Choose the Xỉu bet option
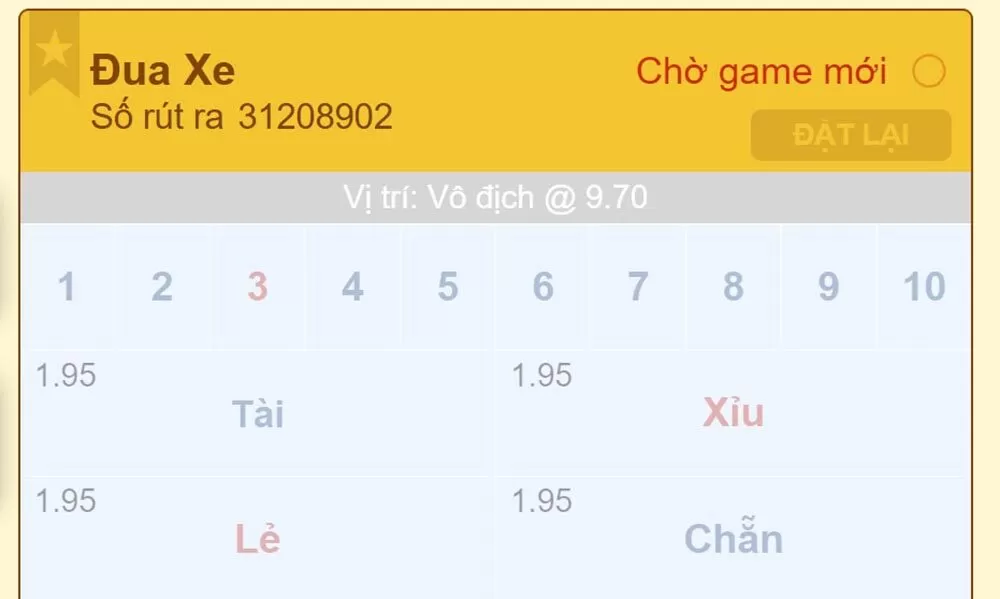 [x=733, y=412]
